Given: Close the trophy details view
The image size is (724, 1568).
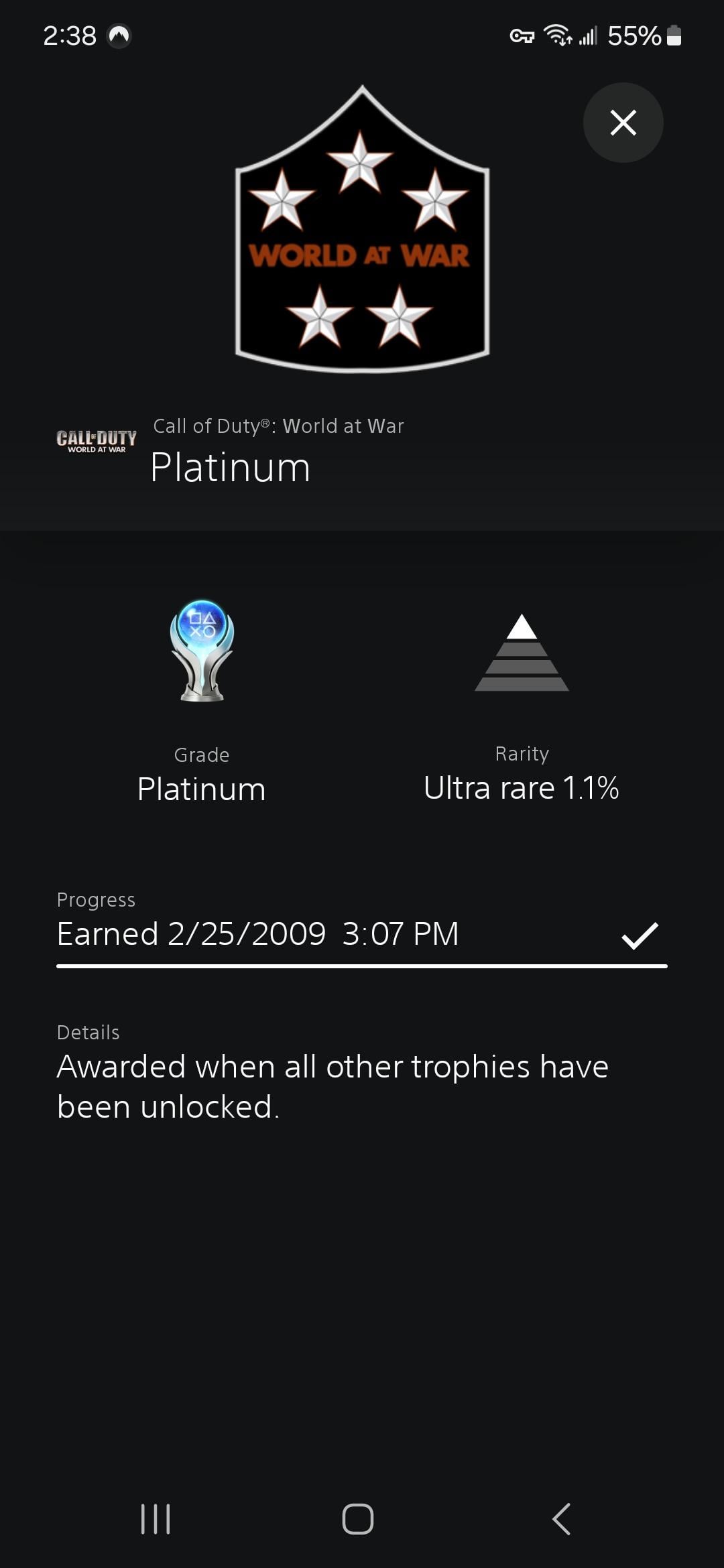Looking at the screenshot, I should point(623,123).
